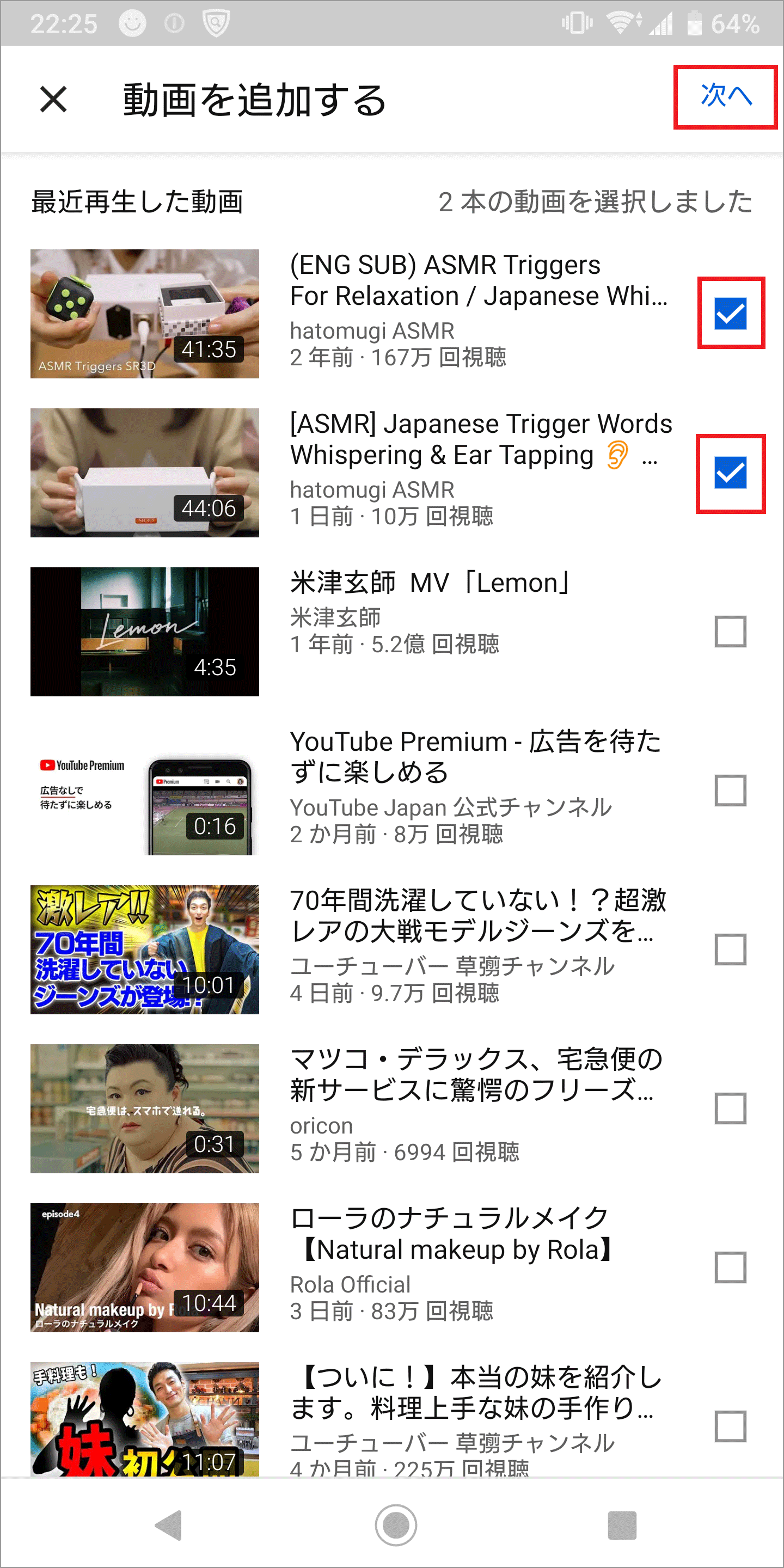Screen dimensions: 784x1568
Task: Select Natural makeup by Rola checkbox
Action: pyautogui.click(x=730, y=1267)
